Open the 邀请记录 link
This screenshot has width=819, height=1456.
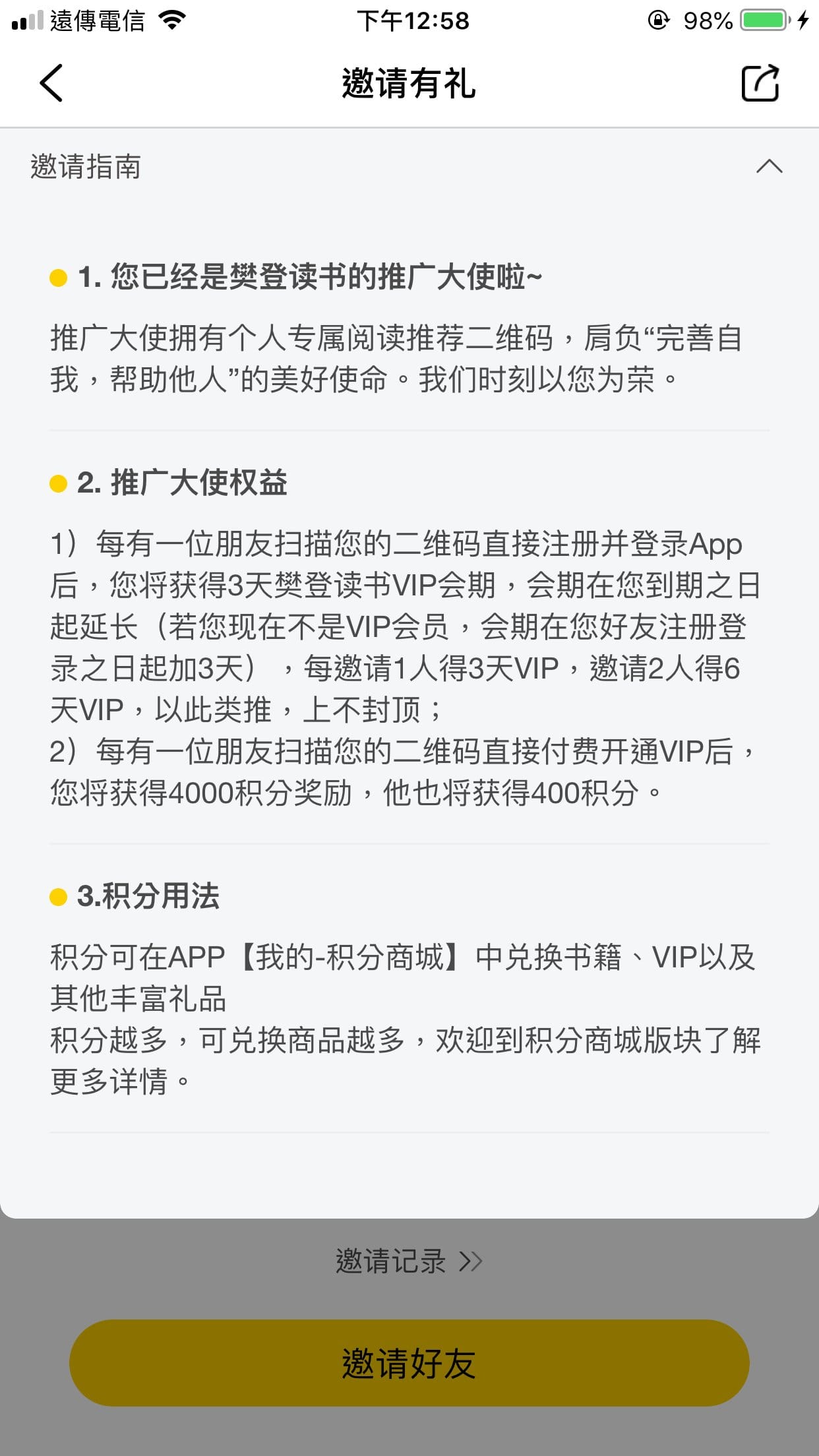409,1261
